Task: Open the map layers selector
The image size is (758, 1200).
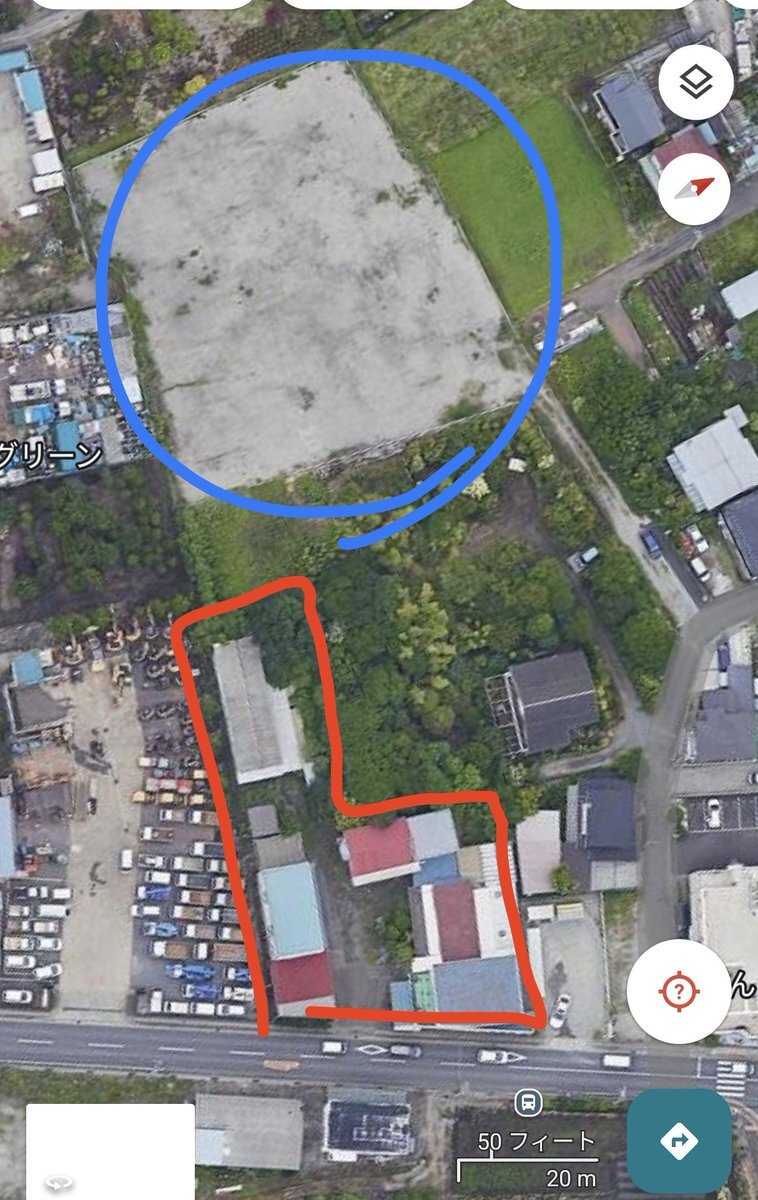Action: point(695,84)
